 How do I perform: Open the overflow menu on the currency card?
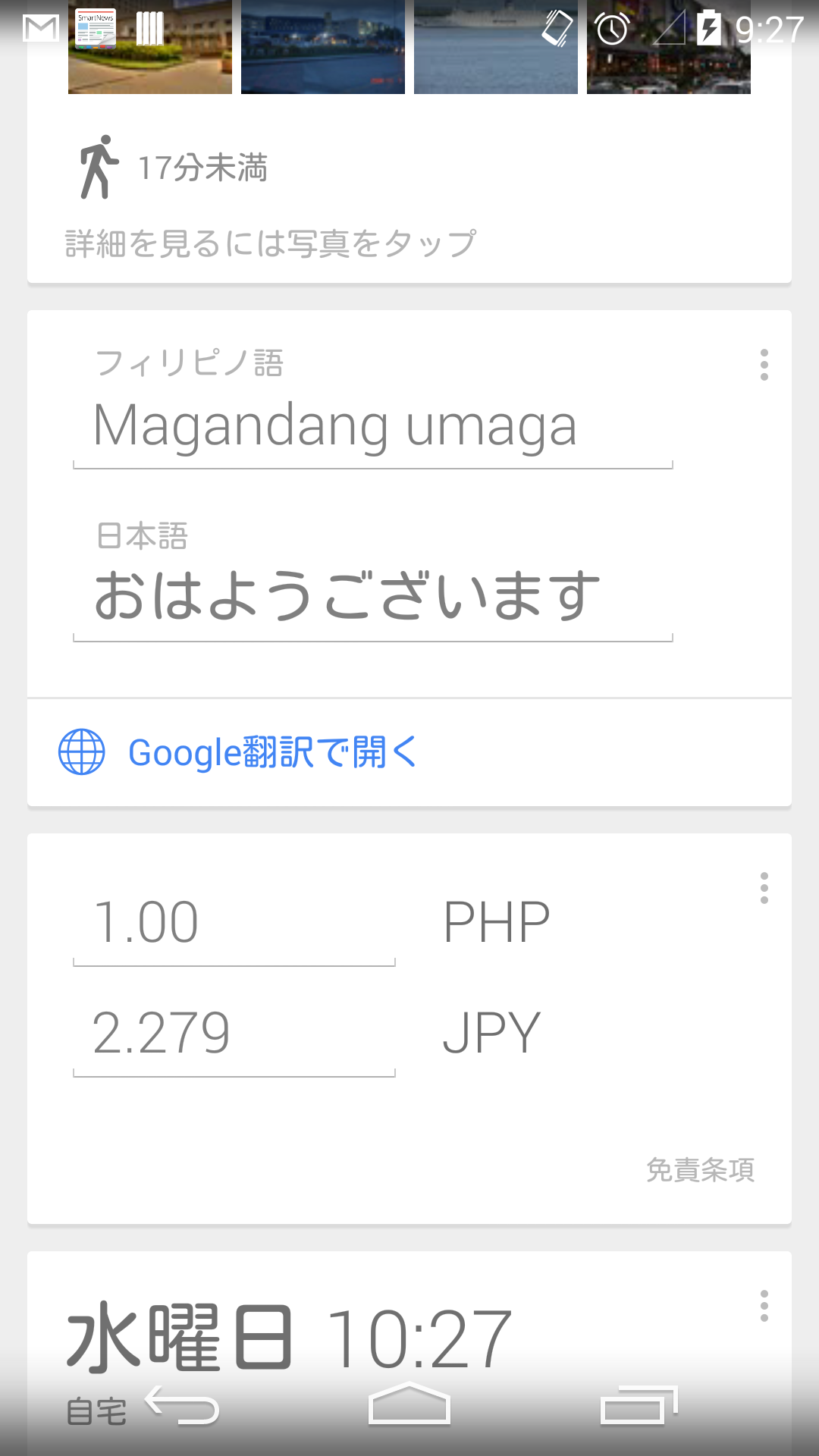click(x=764, y=888)
